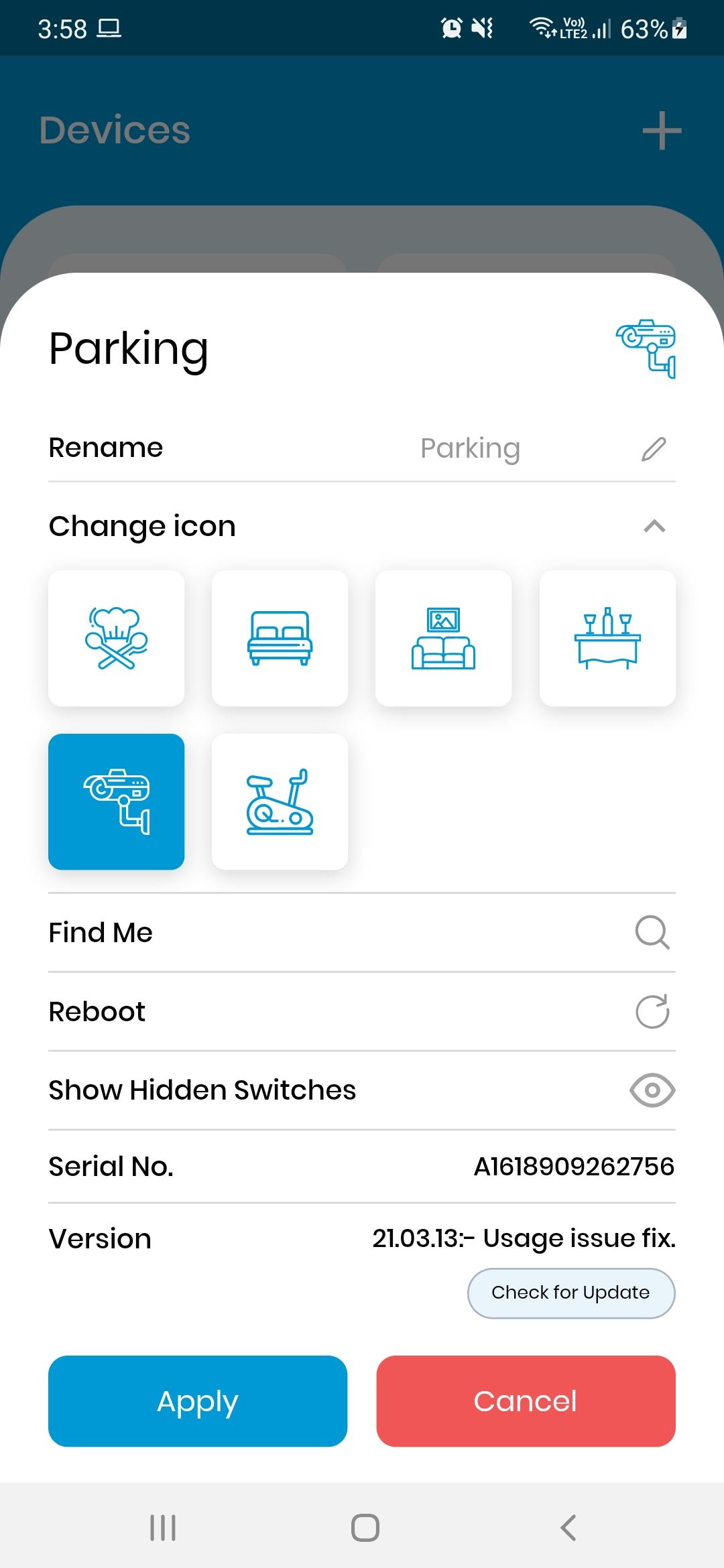Tap Find Me to locate the device
This screenshot has height=1568, width=724.
pos(362,933)
